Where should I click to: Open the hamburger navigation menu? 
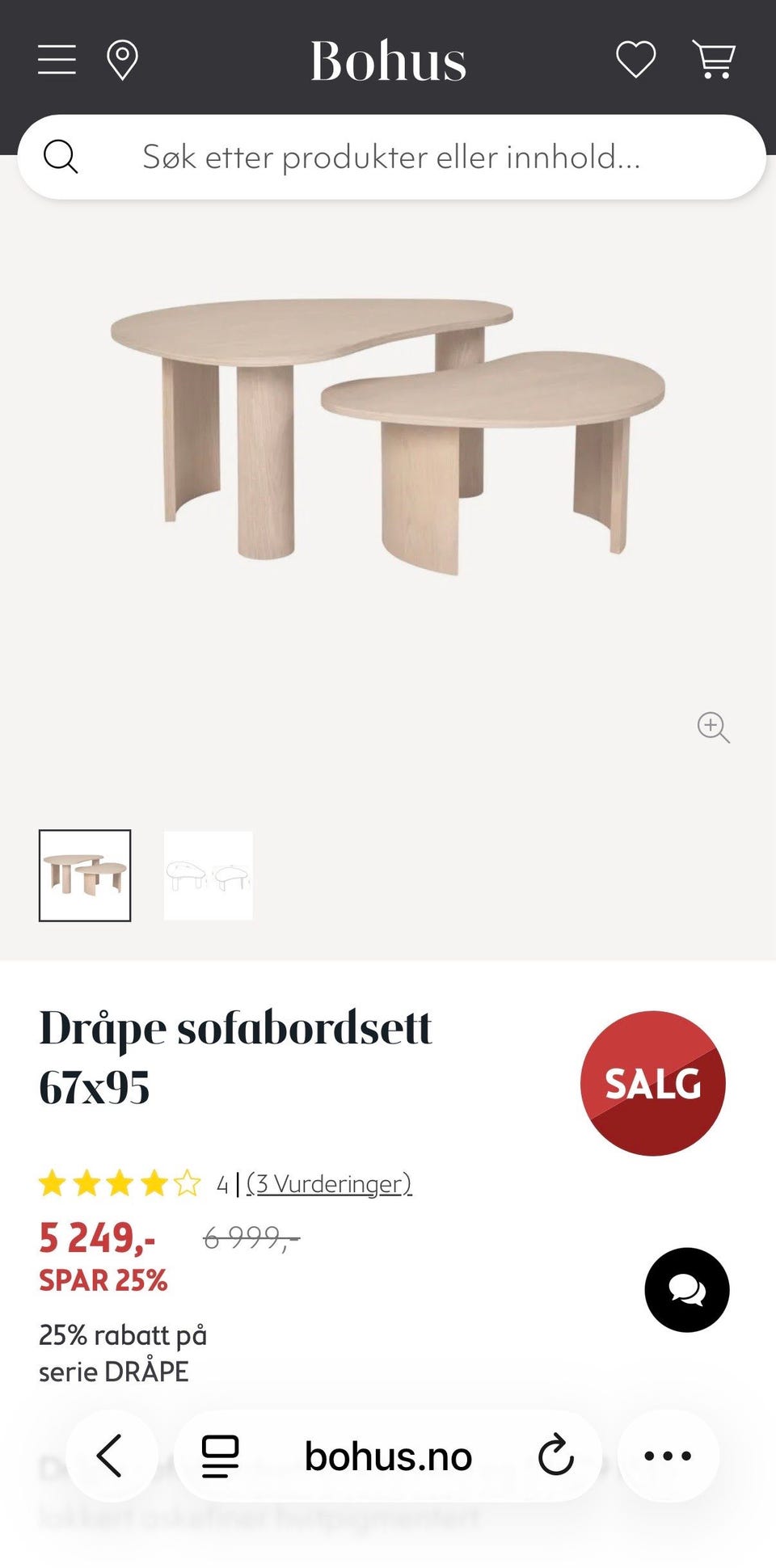point(56,59)
